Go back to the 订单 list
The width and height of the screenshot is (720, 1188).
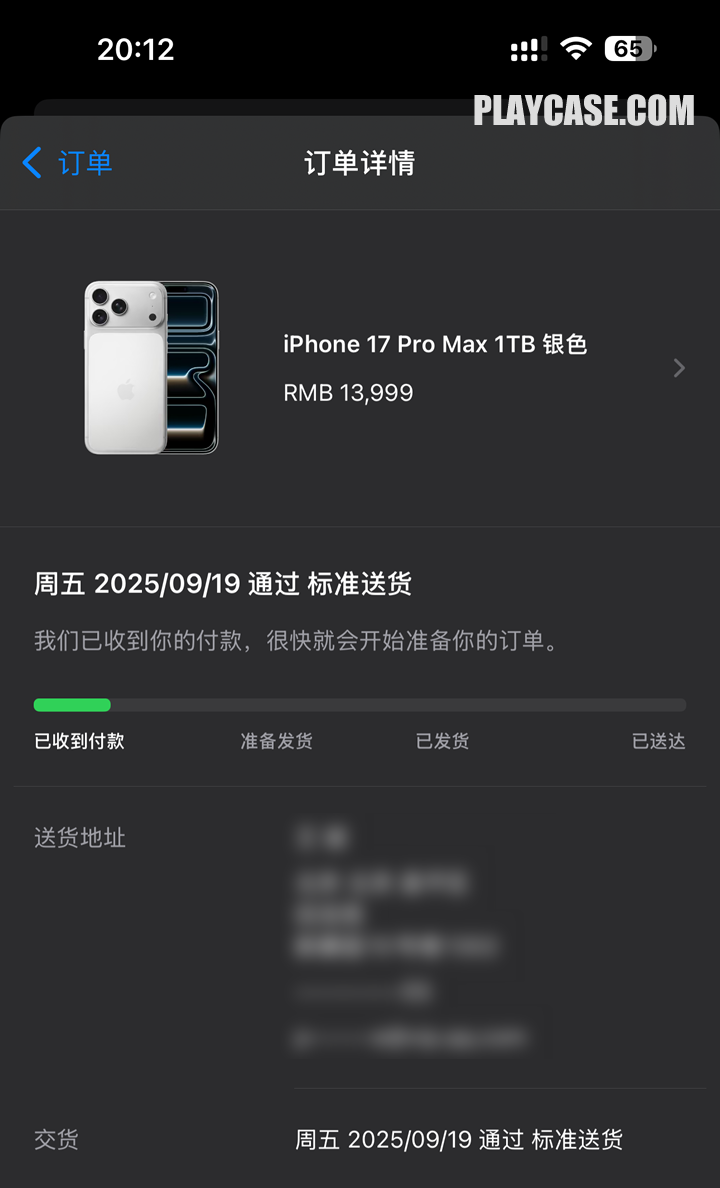click(x=67, y=163)
